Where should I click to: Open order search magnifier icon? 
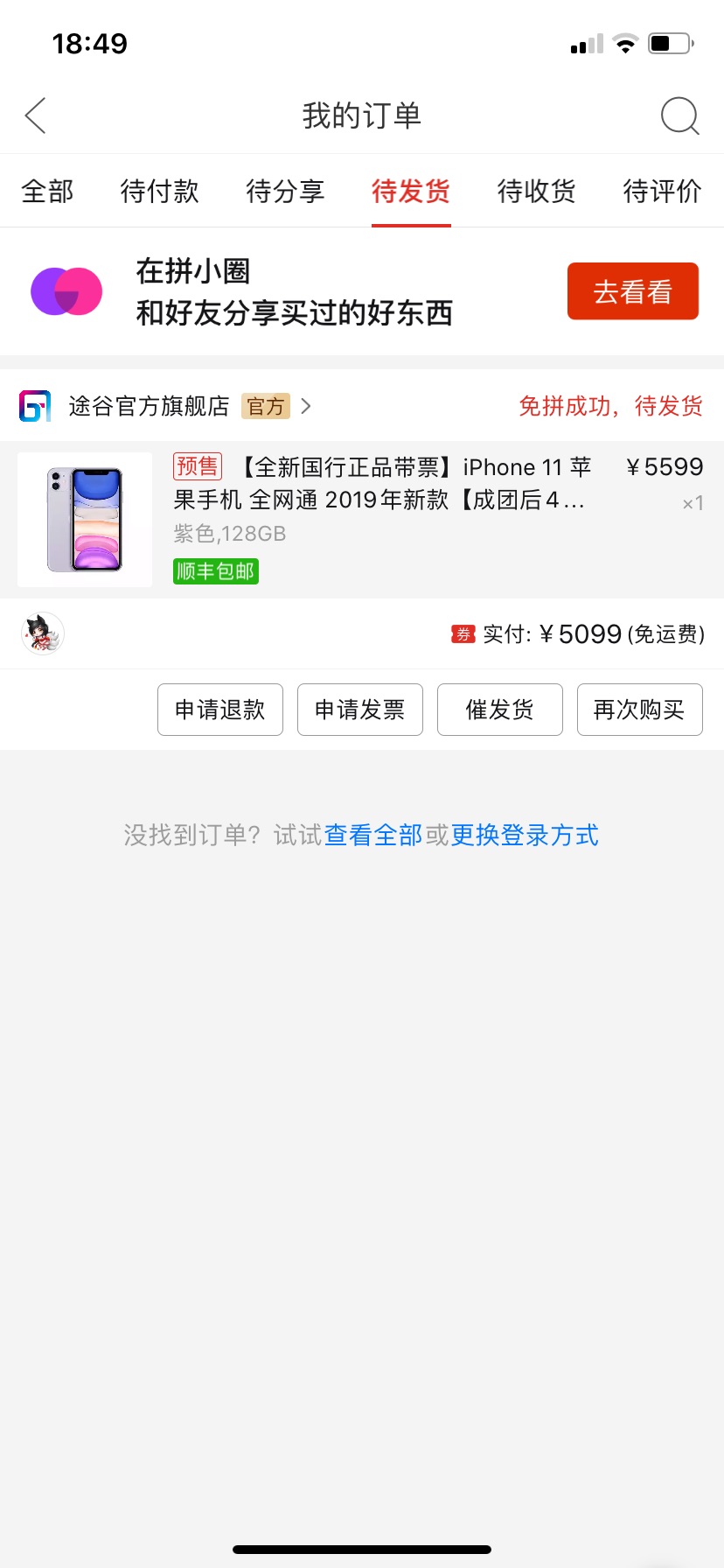(679, 115)
